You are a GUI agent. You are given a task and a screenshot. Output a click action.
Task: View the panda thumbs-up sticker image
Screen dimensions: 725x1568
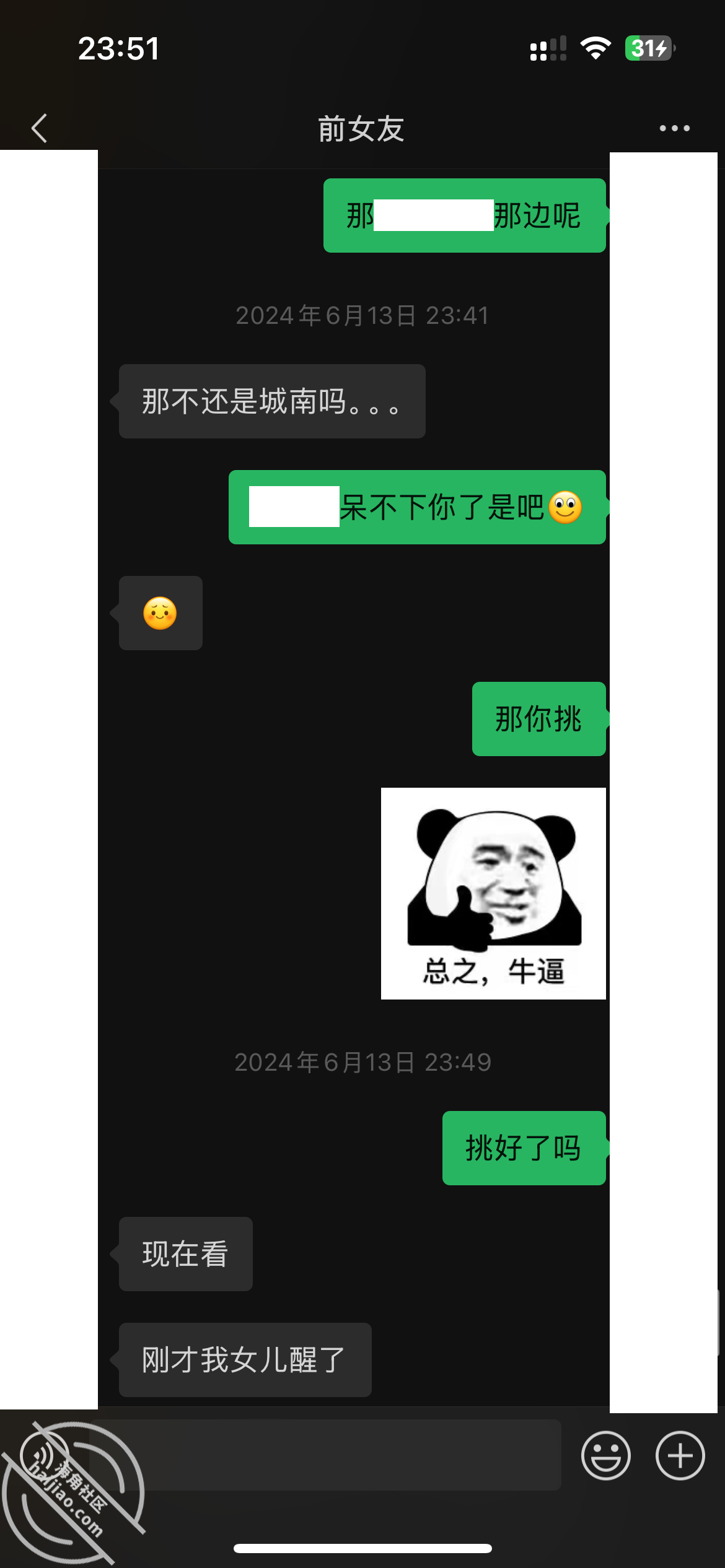(493, 893)
